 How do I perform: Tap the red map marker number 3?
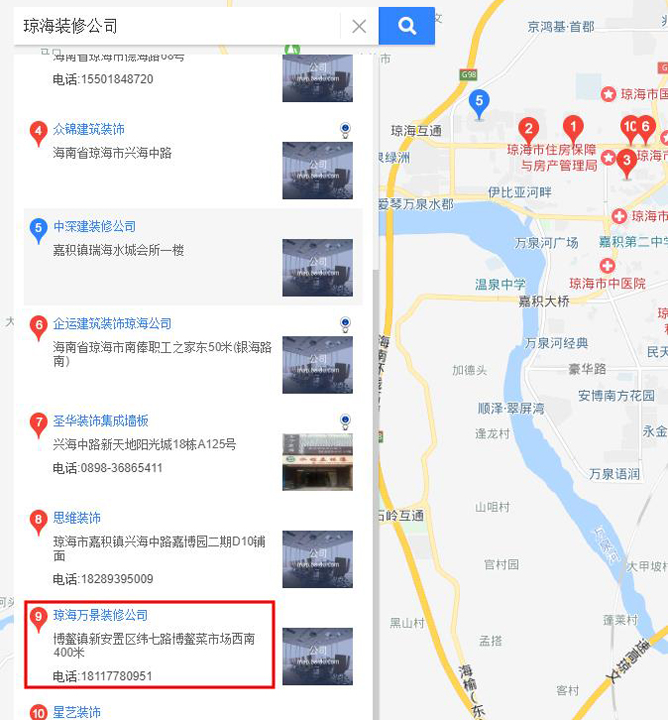click(x=627, y=160)
